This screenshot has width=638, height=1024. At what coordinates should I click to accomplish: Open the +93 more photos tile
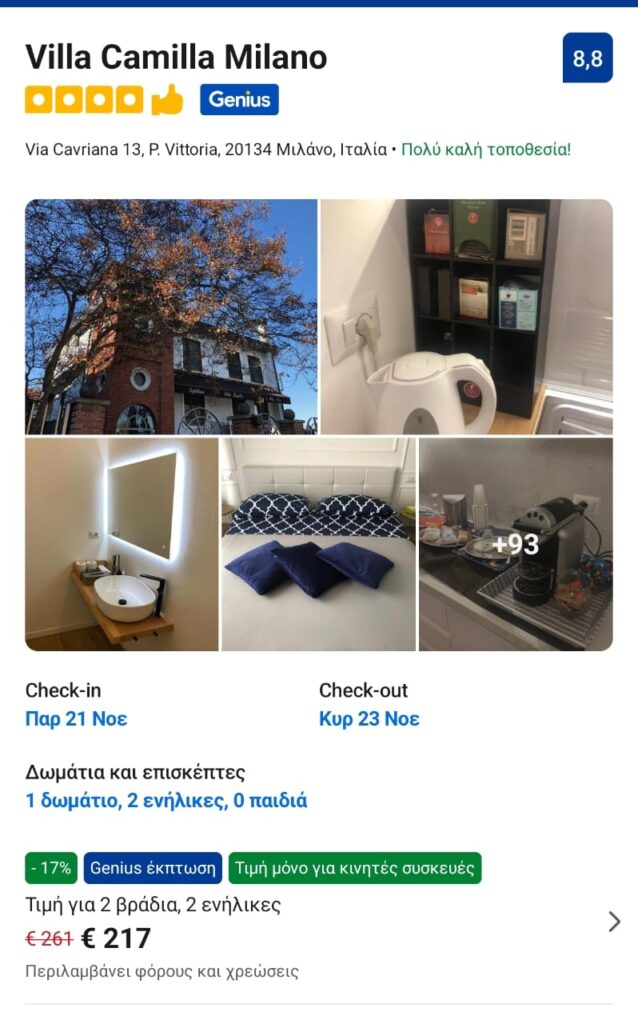tap(516, 544)
